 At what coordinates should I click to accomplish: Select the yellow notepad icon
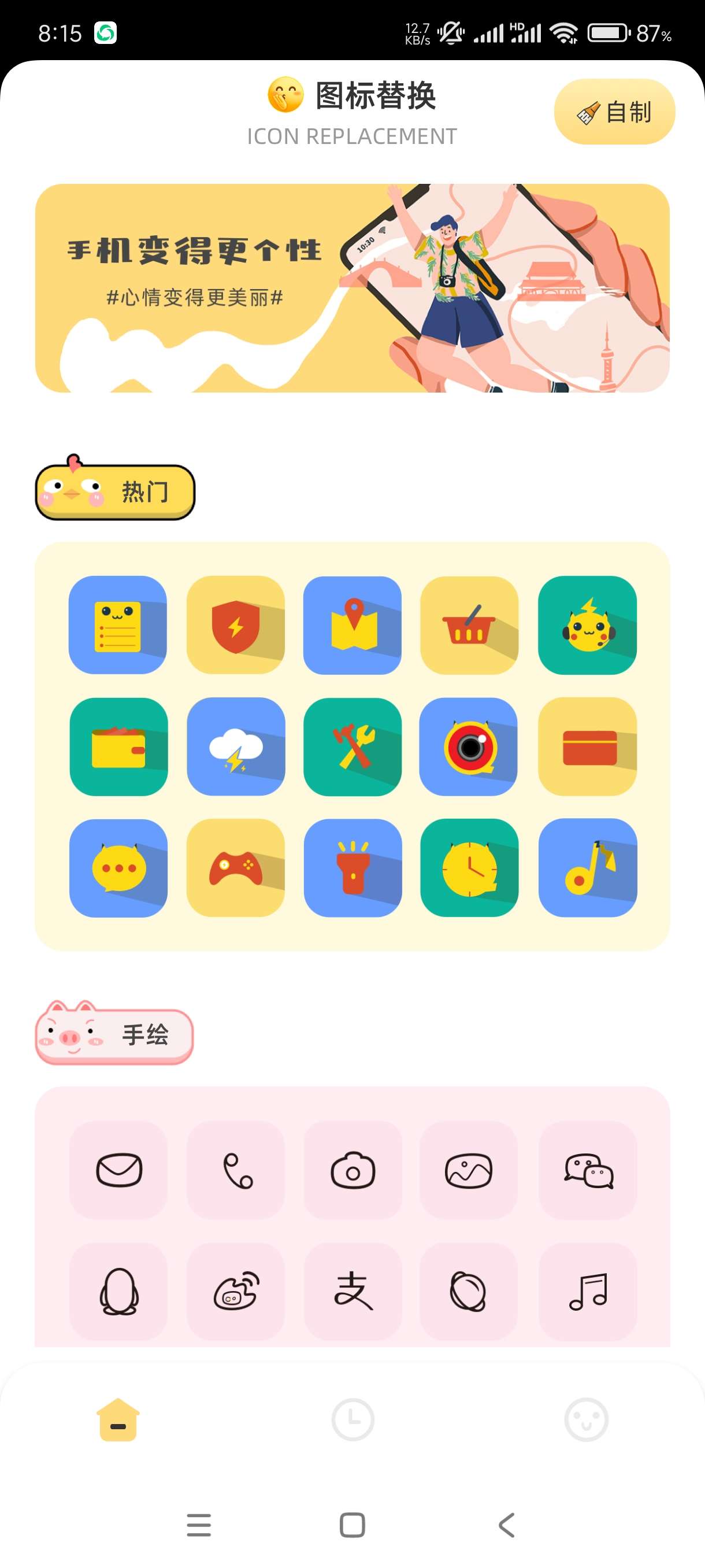[117, 624]
